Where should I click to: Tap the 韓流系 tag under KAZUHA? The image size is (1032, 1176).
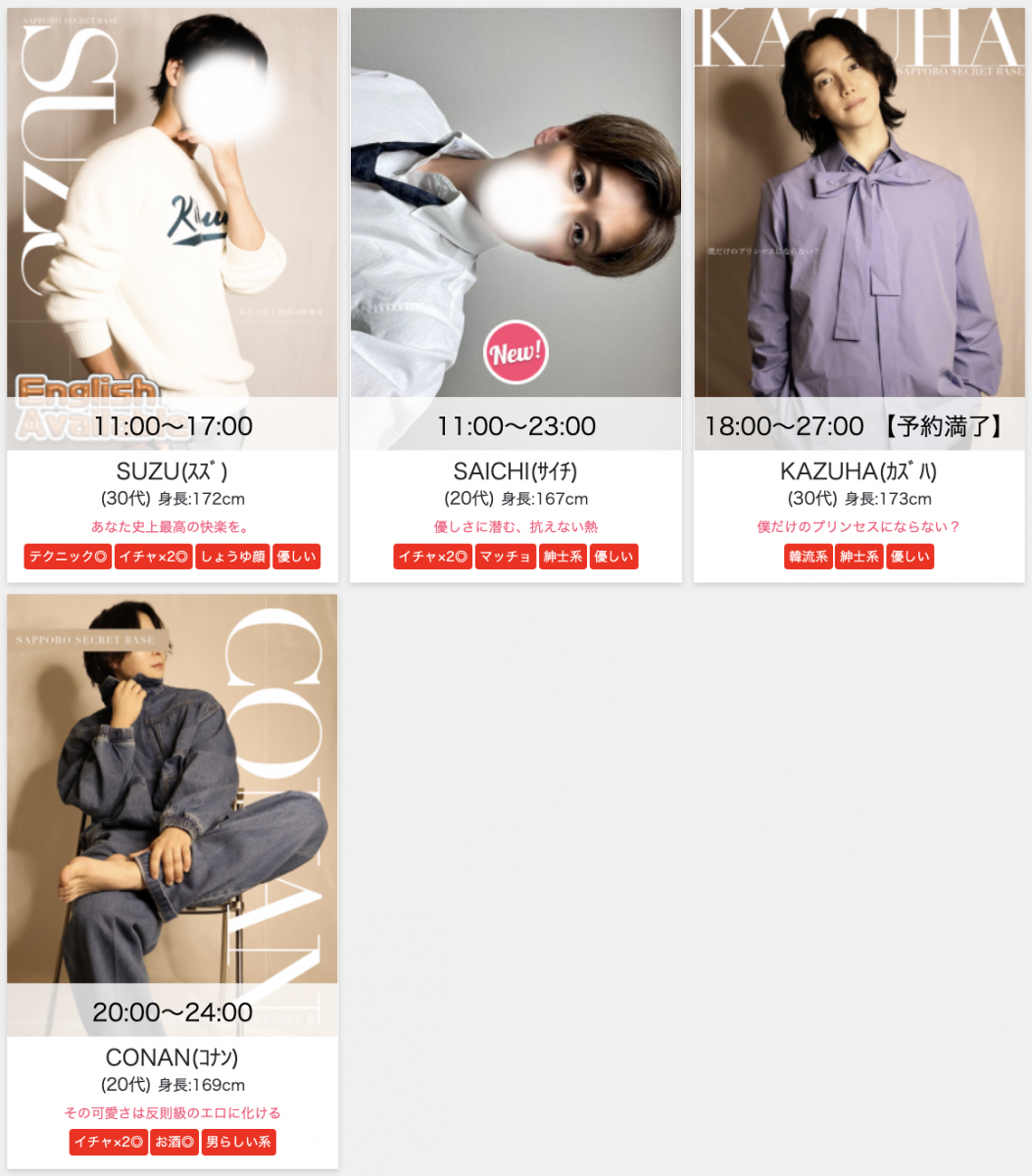click(808, 557)
